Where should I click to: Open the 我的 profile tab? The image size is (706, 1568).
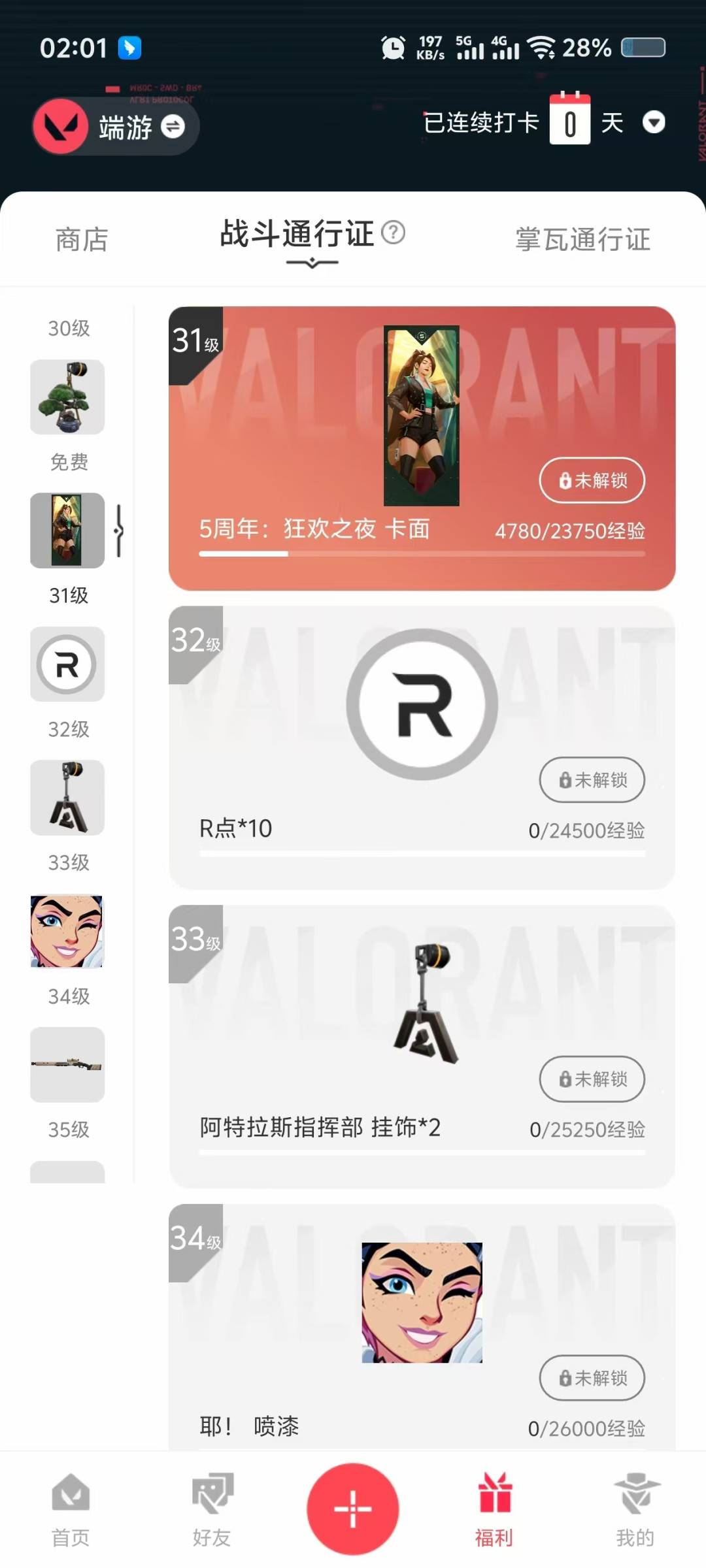635,1511
